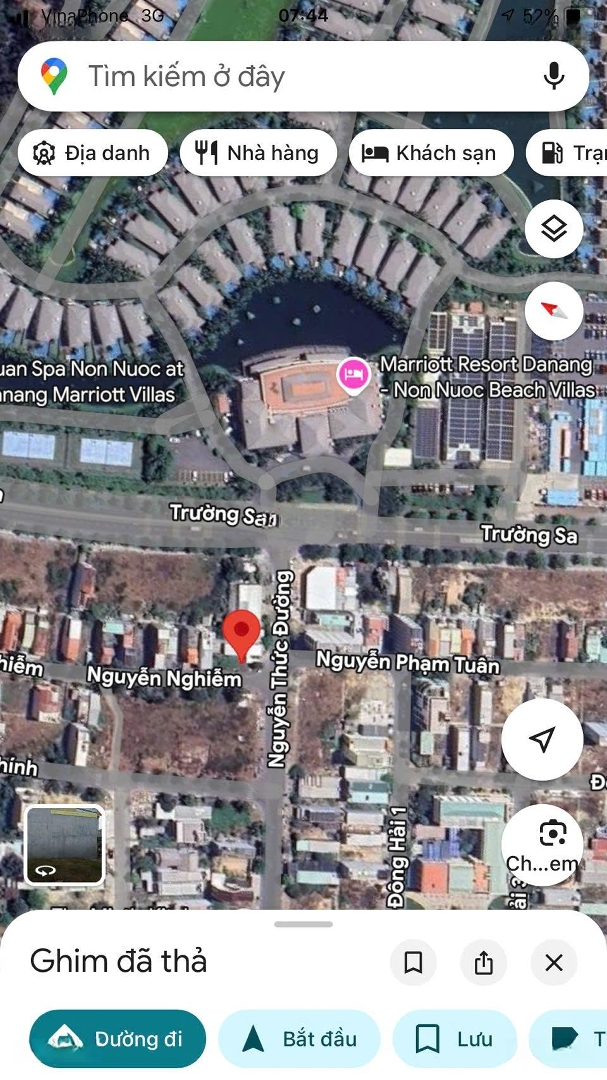Start voice search with the microphone

(553, 76)
